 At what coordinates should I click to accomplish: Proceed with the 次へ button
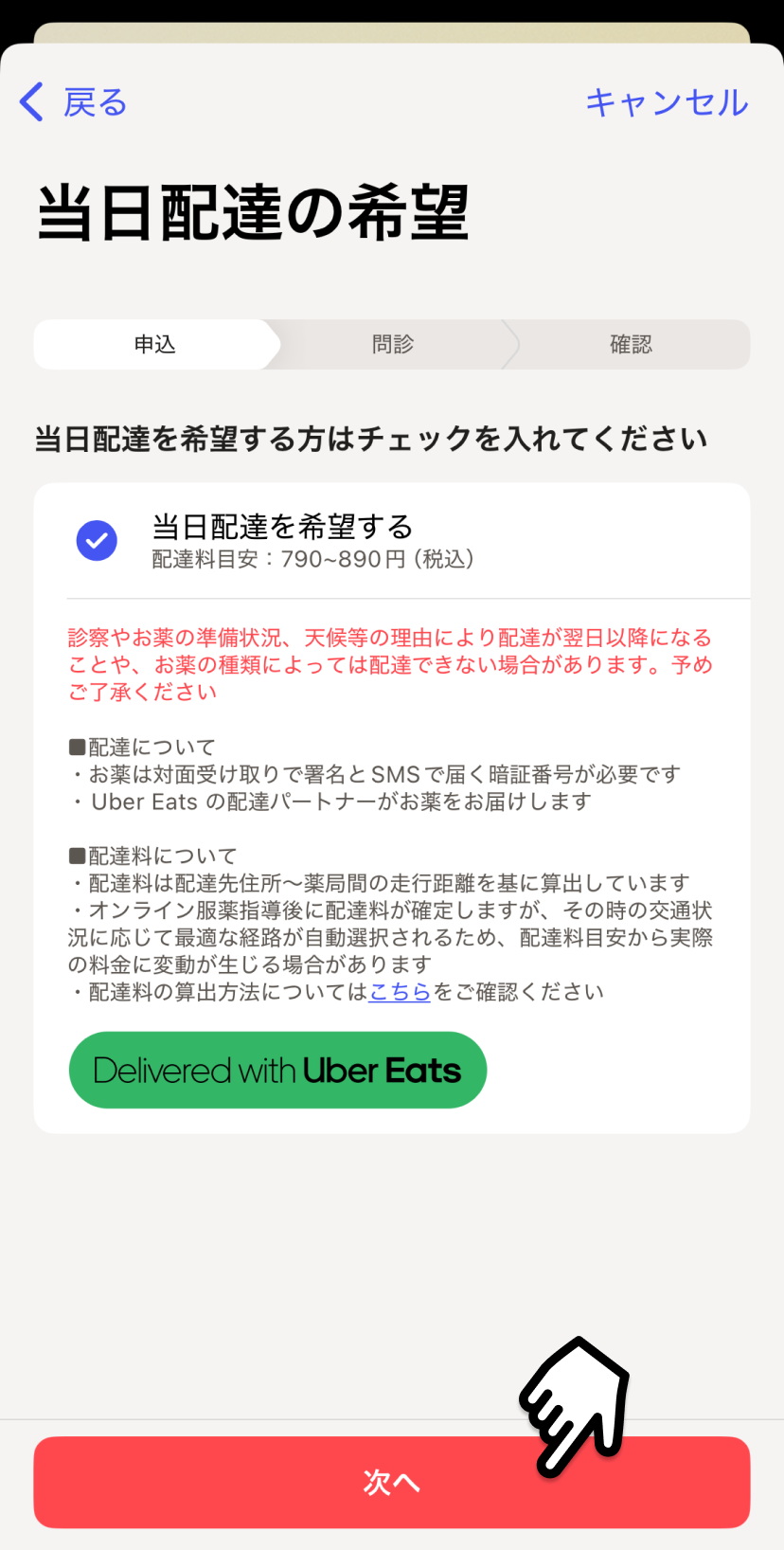point(391,1482)
